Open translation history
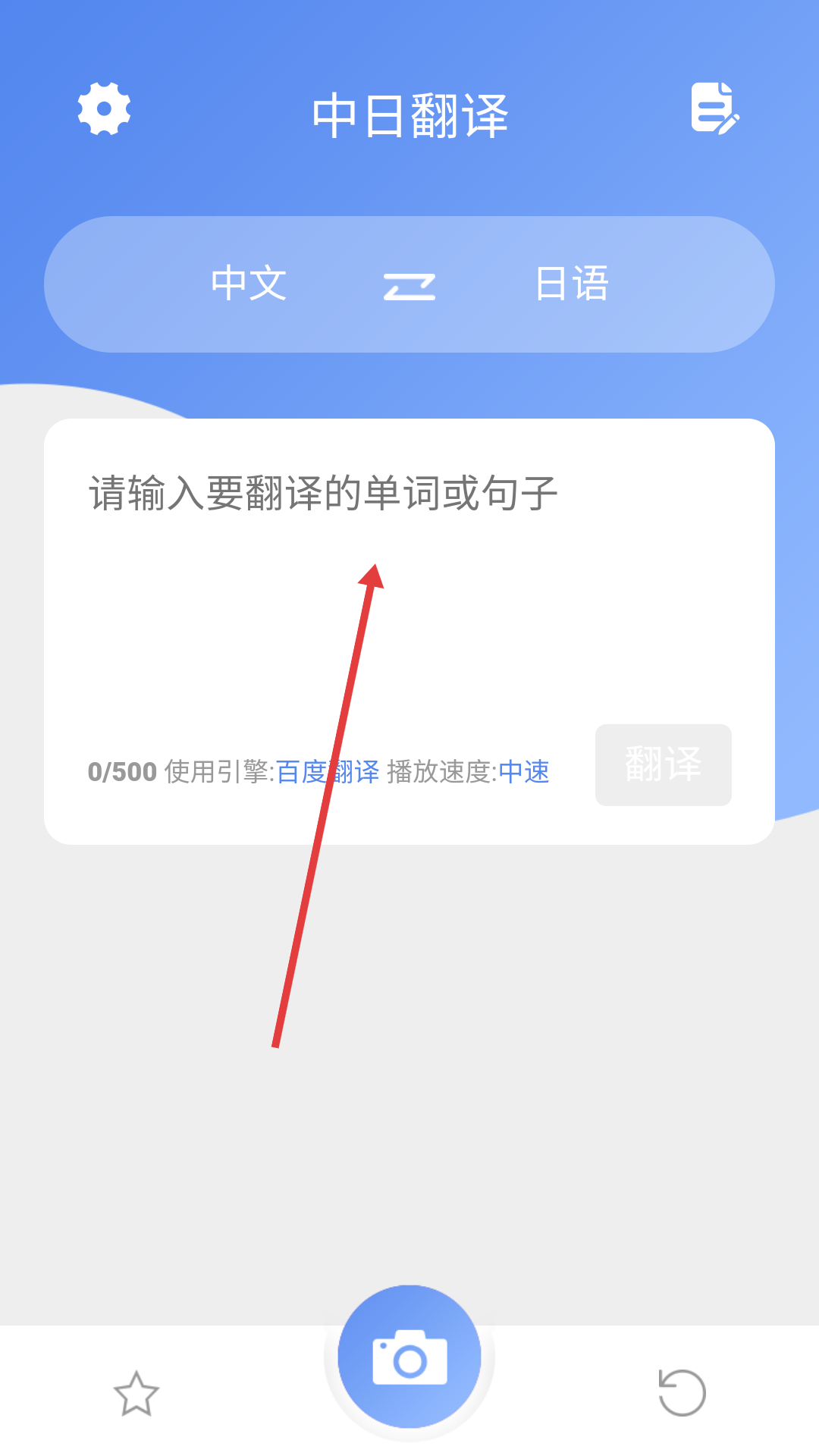The height and width of the screenshot is (1456, 819). [682, 1393]
